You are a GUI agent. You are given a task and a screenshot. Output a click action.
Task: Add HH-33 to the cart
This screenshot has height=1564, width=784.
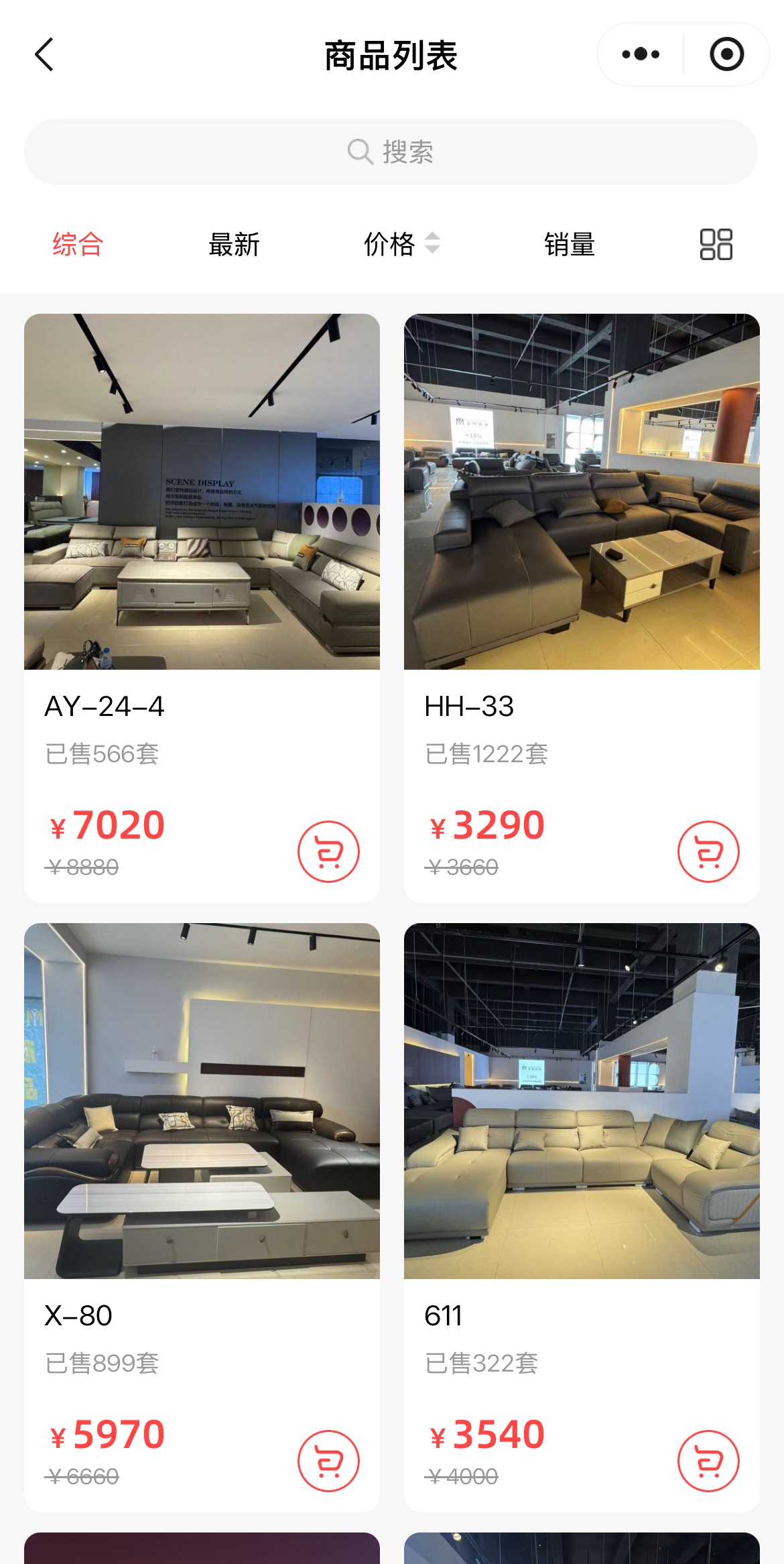[x=708, y=851]
